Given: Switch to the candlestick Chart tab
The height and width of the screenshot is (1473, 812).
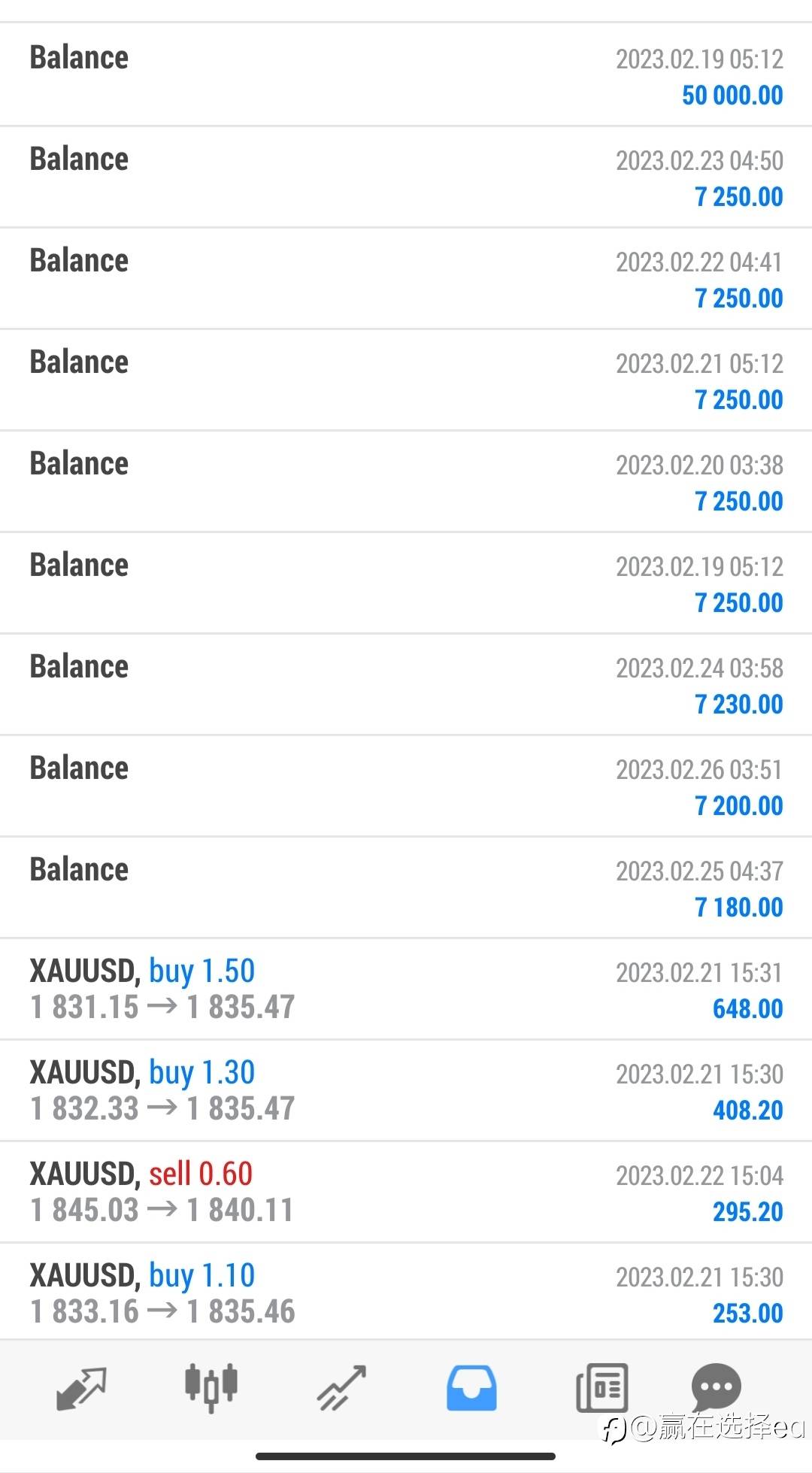Looking at the screenshot, I should (x=211, y=1387).
